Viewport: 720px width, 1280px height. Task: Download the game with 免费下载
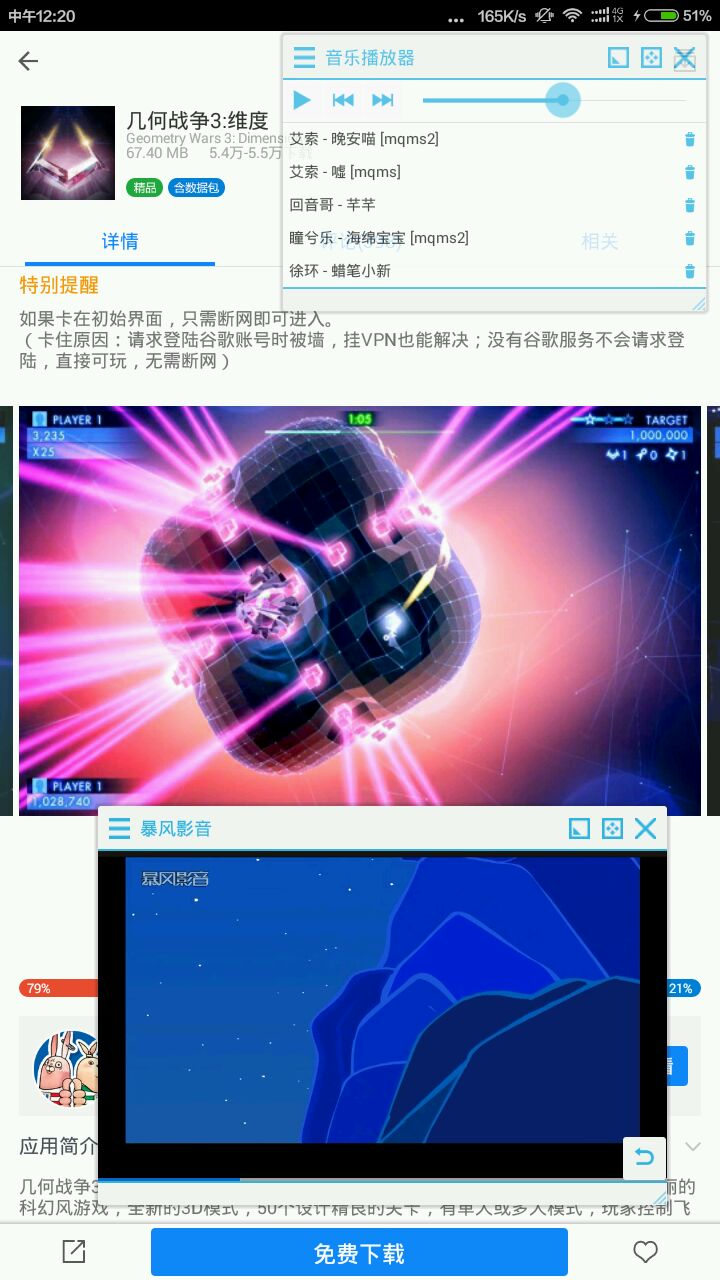(x=359, y=1253)
